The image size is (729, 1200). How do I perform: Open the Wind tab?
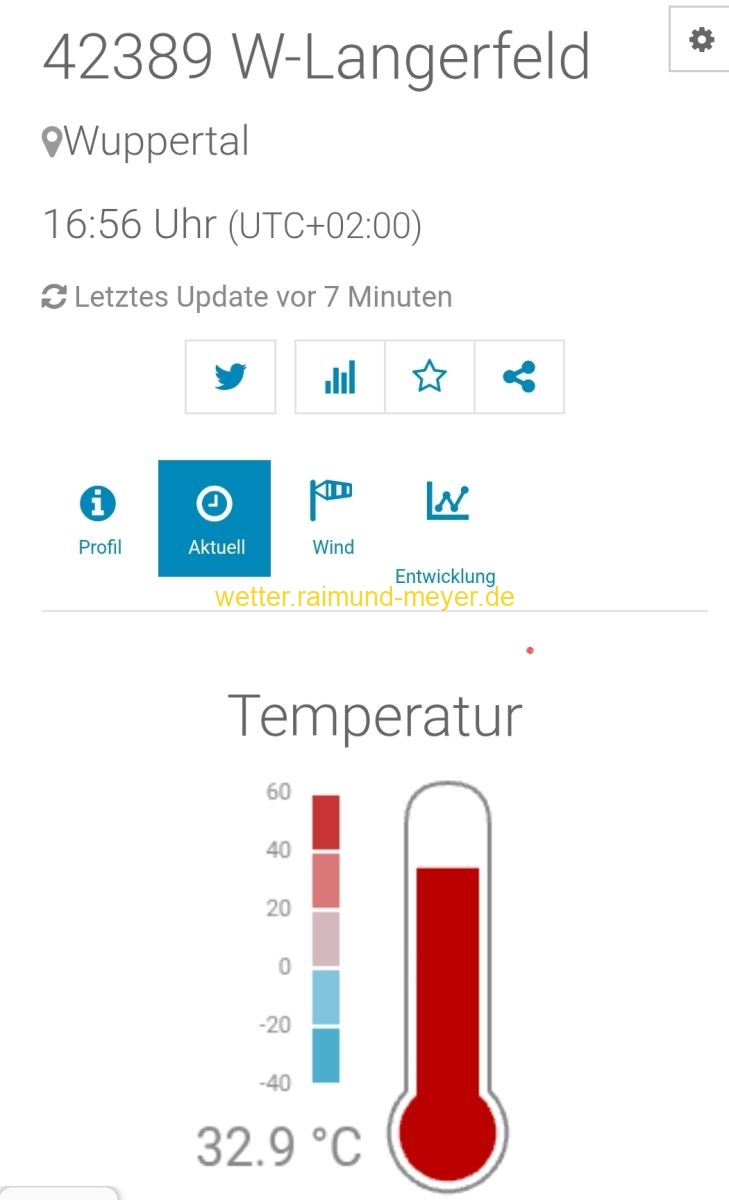[332, 519]
